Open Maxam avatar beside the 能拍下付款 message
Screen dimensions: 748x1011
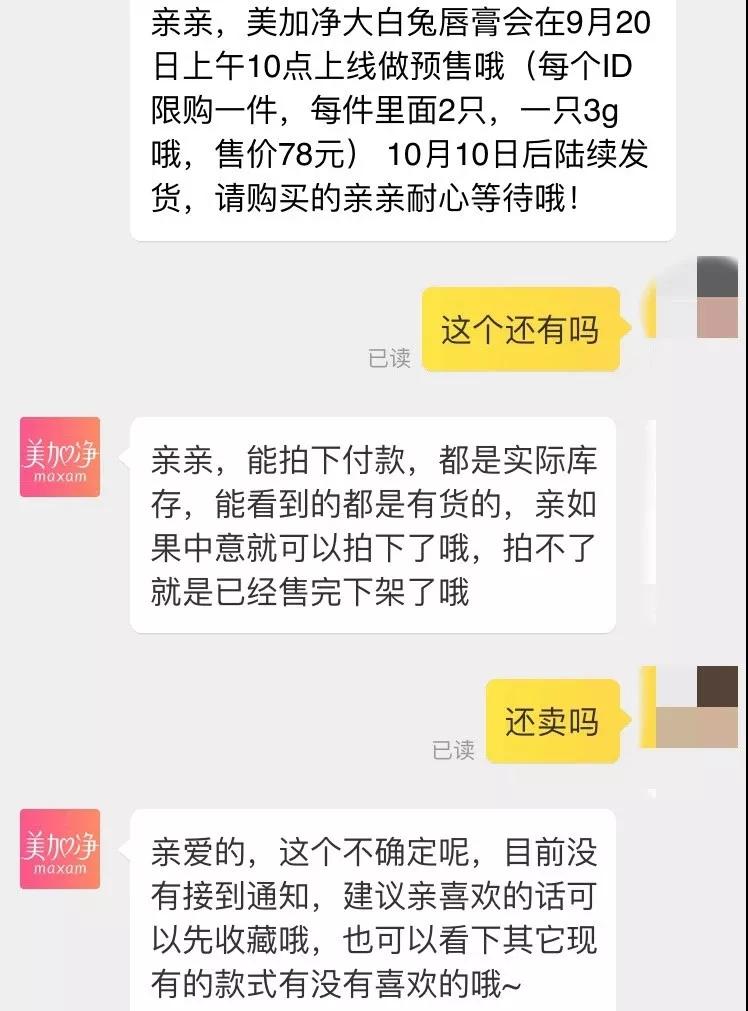tap(60, 456)
